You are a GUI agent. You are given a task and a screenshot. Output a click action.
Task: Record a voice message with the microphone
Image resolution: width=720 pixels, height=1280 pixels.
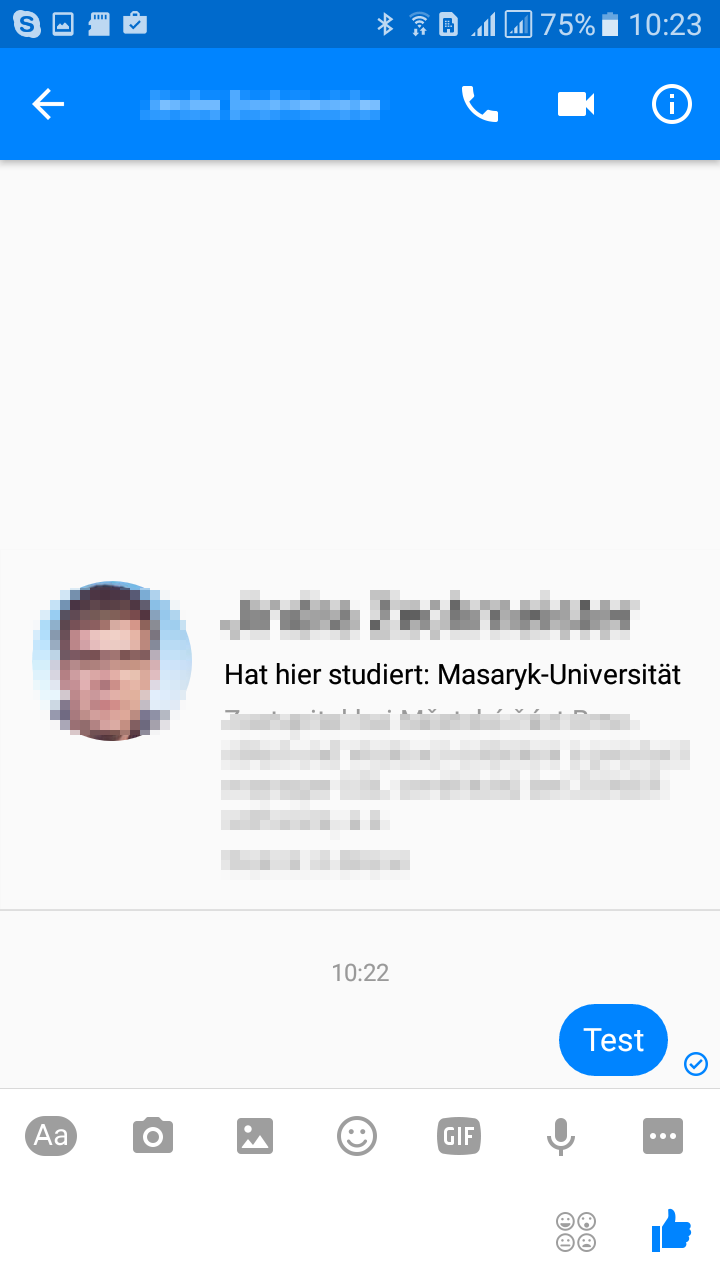click(561, 1136)
